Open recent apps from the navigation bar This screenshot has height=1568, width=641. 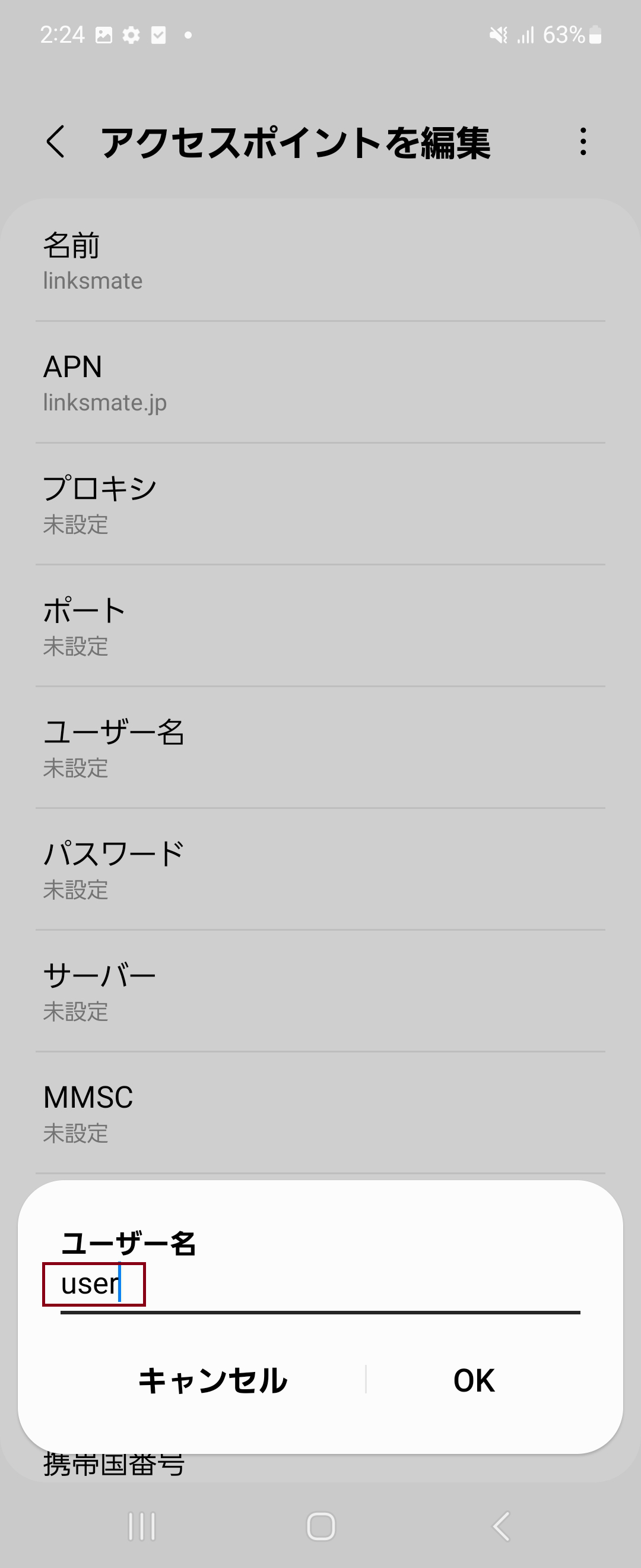coord(142,1526)
